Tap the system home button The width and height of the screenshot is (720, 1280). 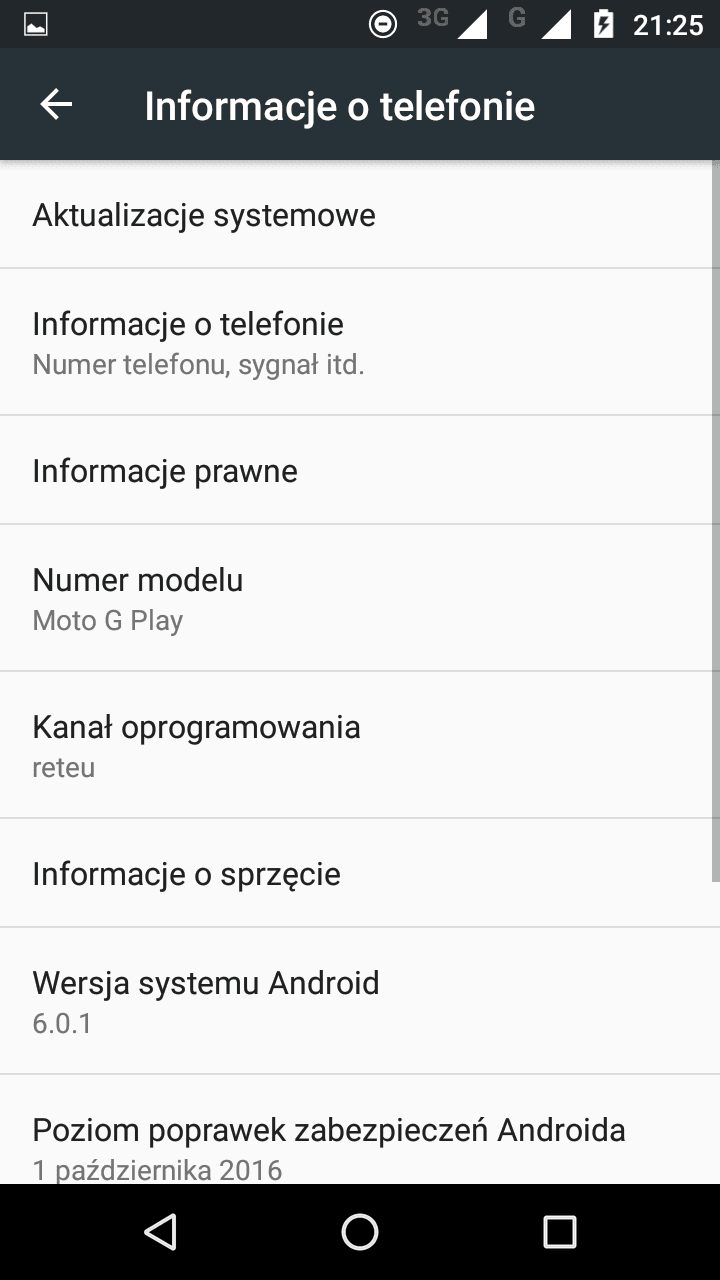(360, 1232)
